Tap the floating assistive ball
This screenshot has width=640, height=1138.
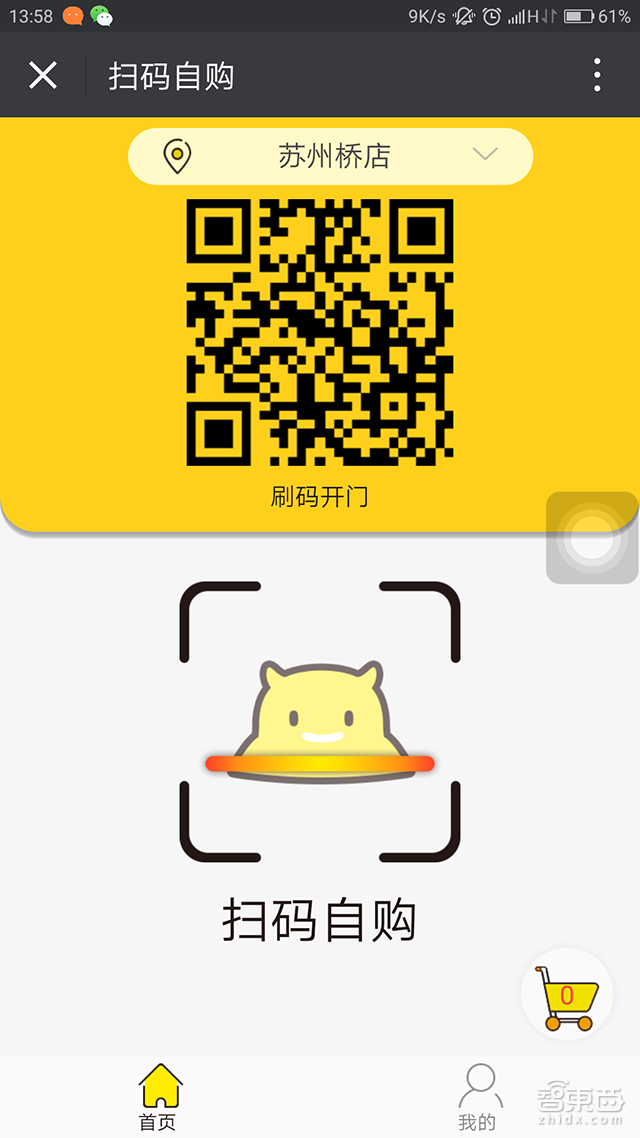coord(592,538)
